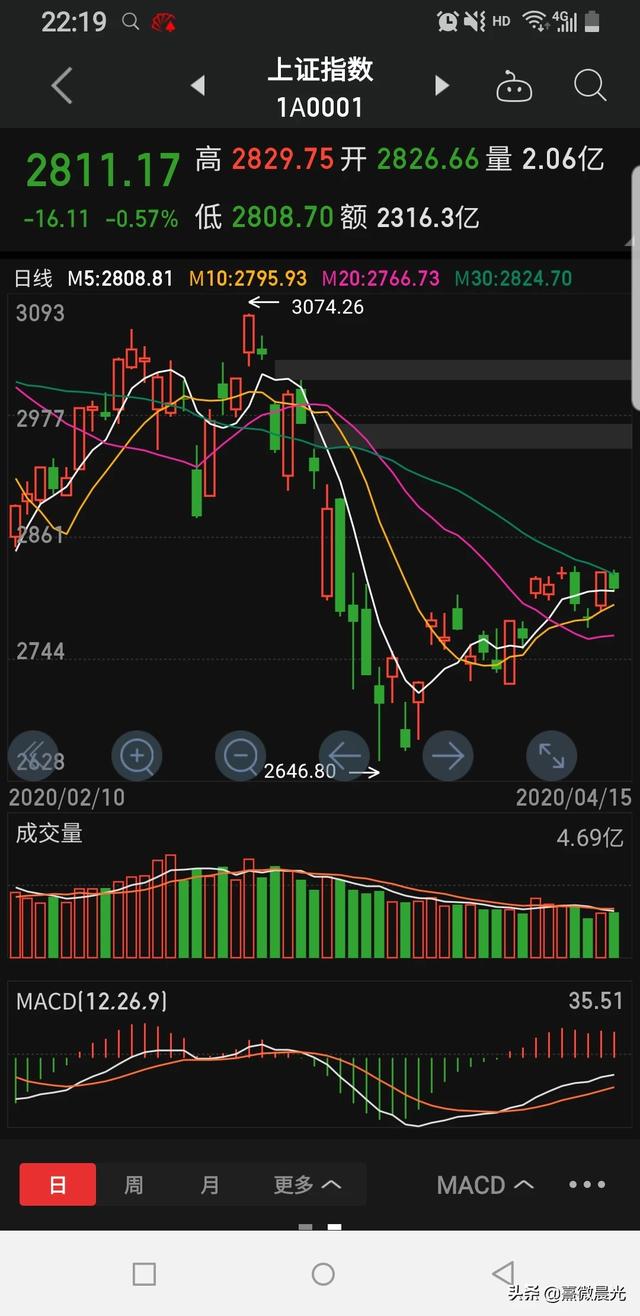Tap the system home button
Viewport: 640px width, 1316px height.
pyautogui.click(x=322, y=1274)
